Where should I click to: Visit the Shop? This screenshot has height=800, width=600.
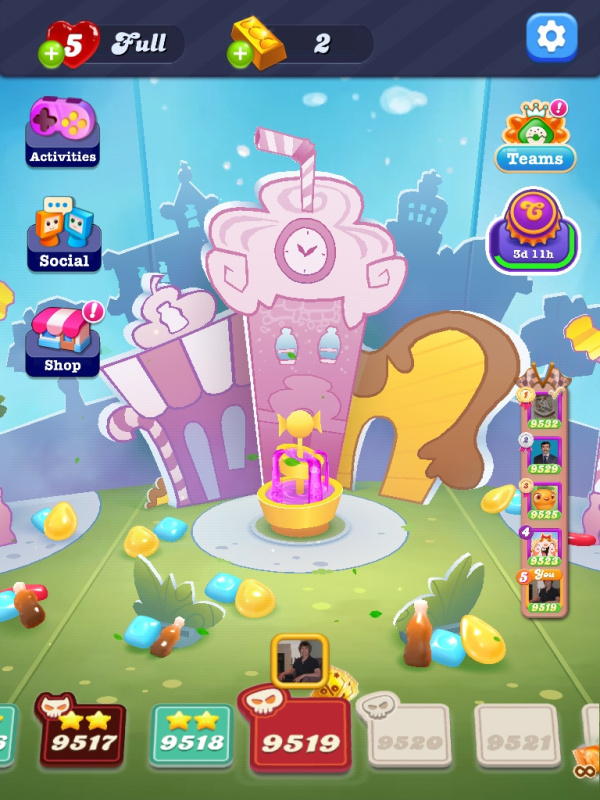coord(63,339)
